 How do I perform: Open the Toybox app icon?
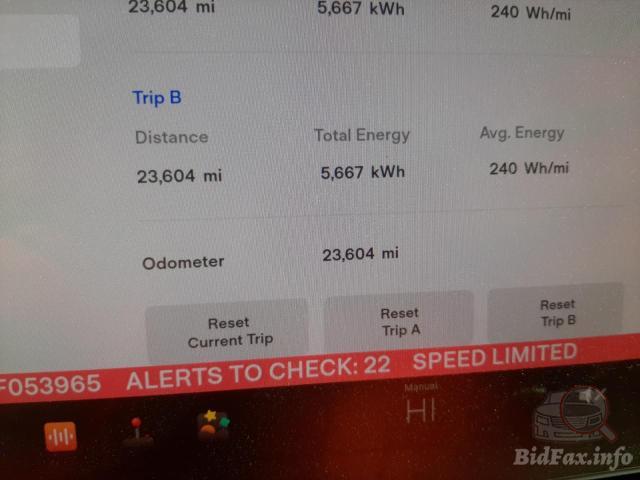tap(212, 426)
